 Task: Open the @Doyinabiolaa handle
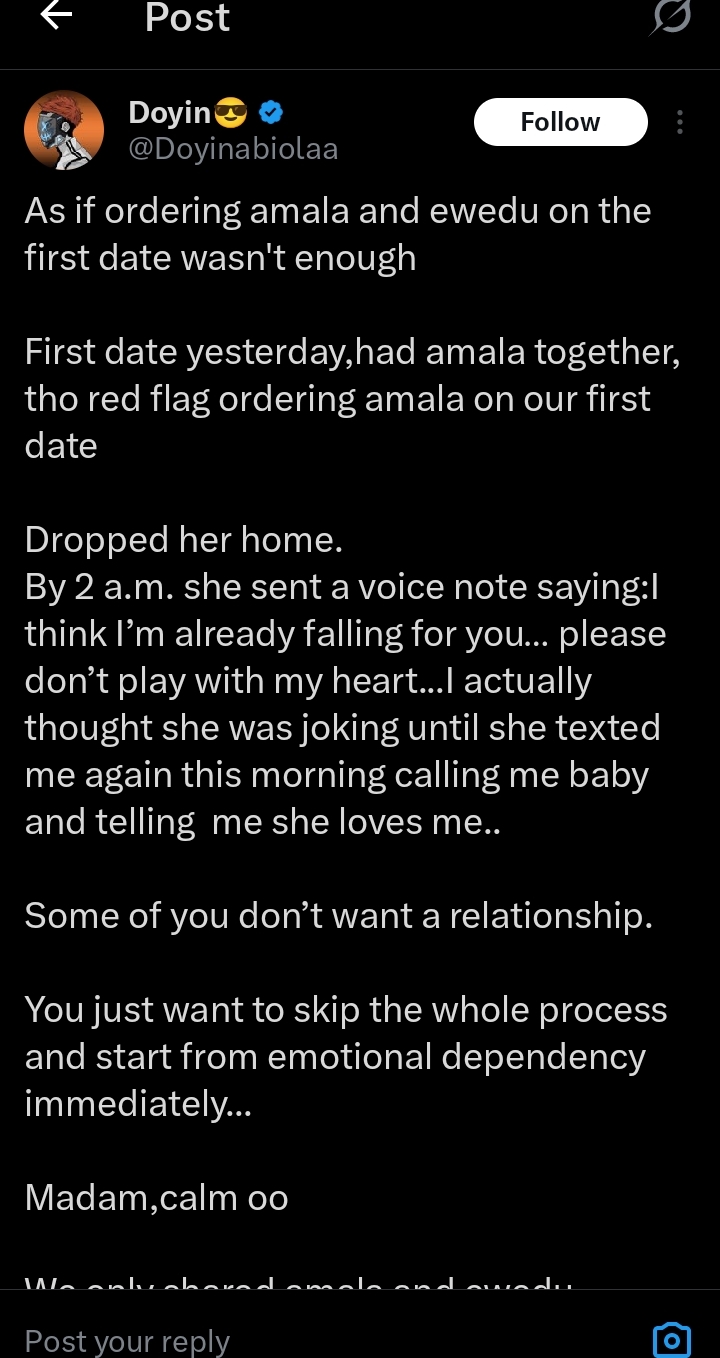click(x=233, y=149)
